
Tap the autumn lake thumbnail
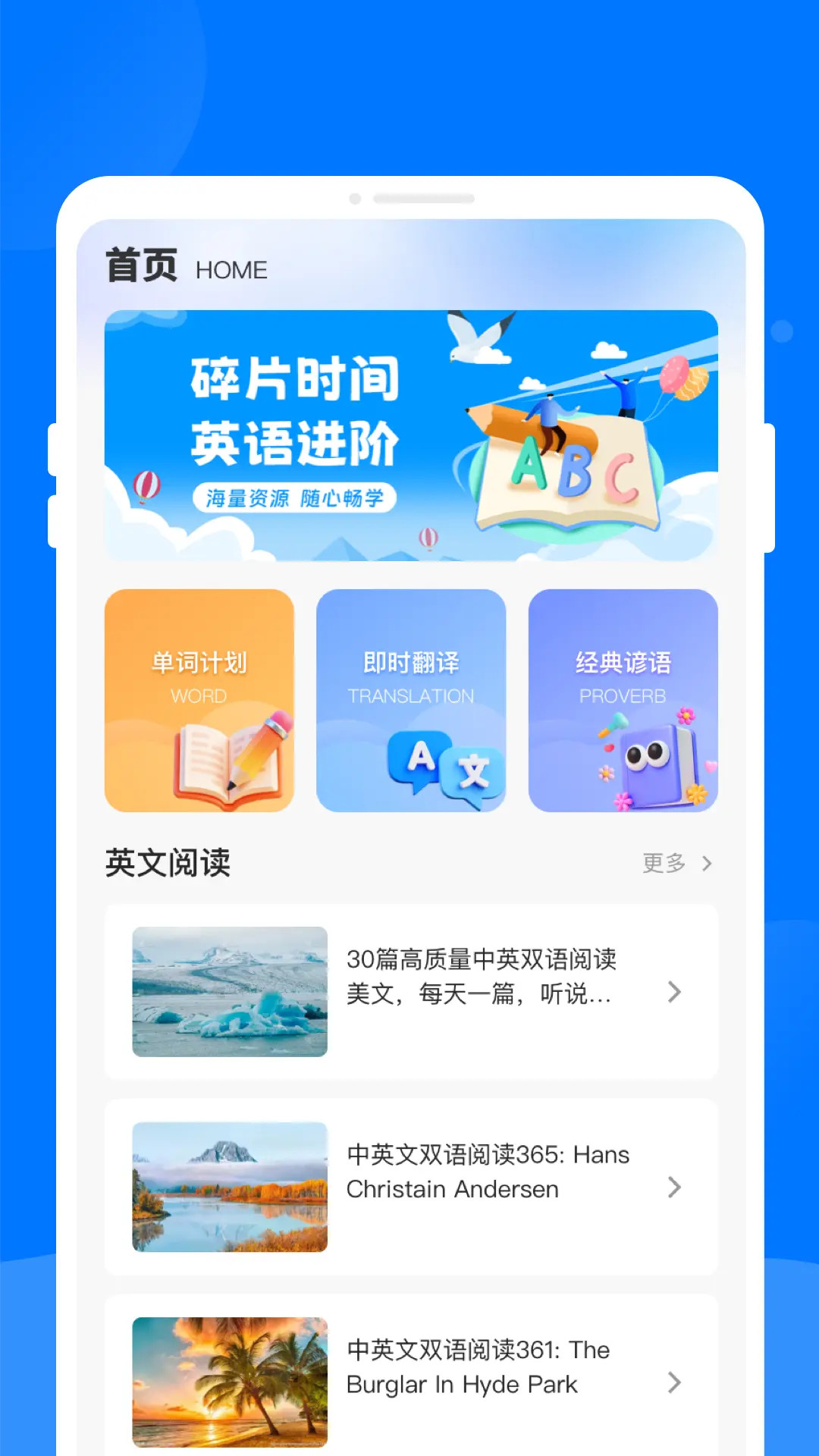pos(230,1188)
